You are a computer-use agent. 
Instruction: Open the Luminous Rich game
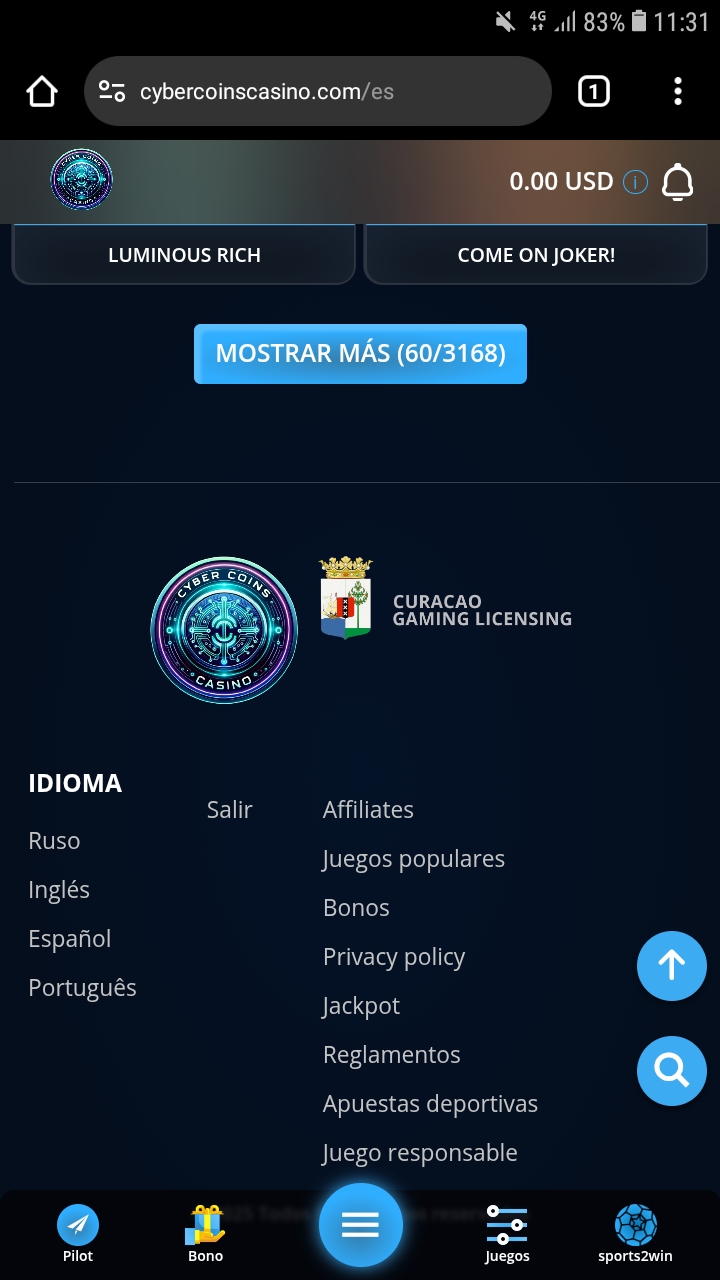pos(184,255)
